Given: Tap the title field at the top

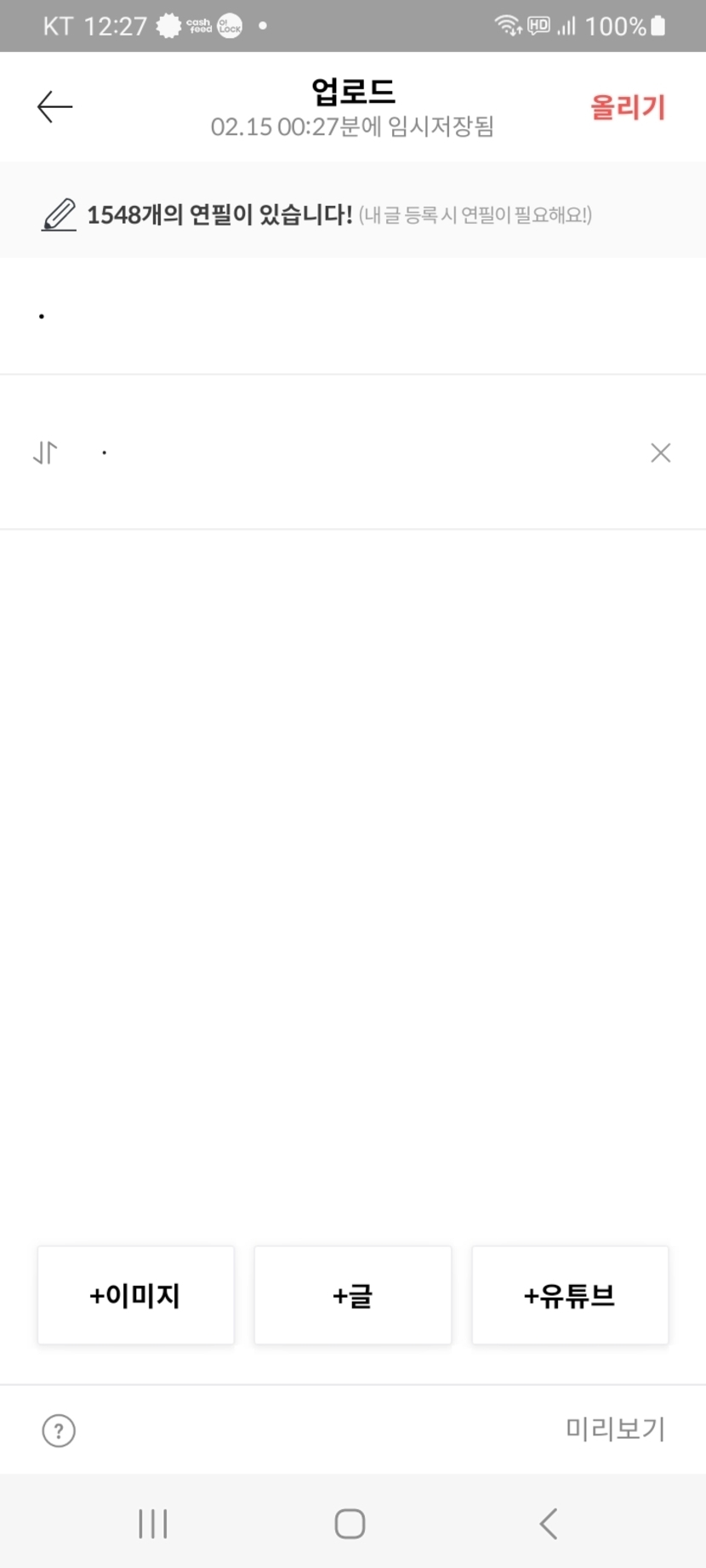Looking at the screenshot, I should (x=352, y=316).
